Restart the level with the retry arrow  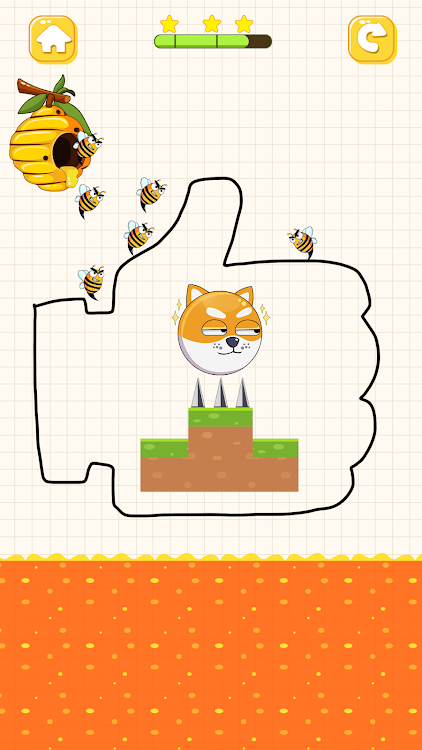372,39
